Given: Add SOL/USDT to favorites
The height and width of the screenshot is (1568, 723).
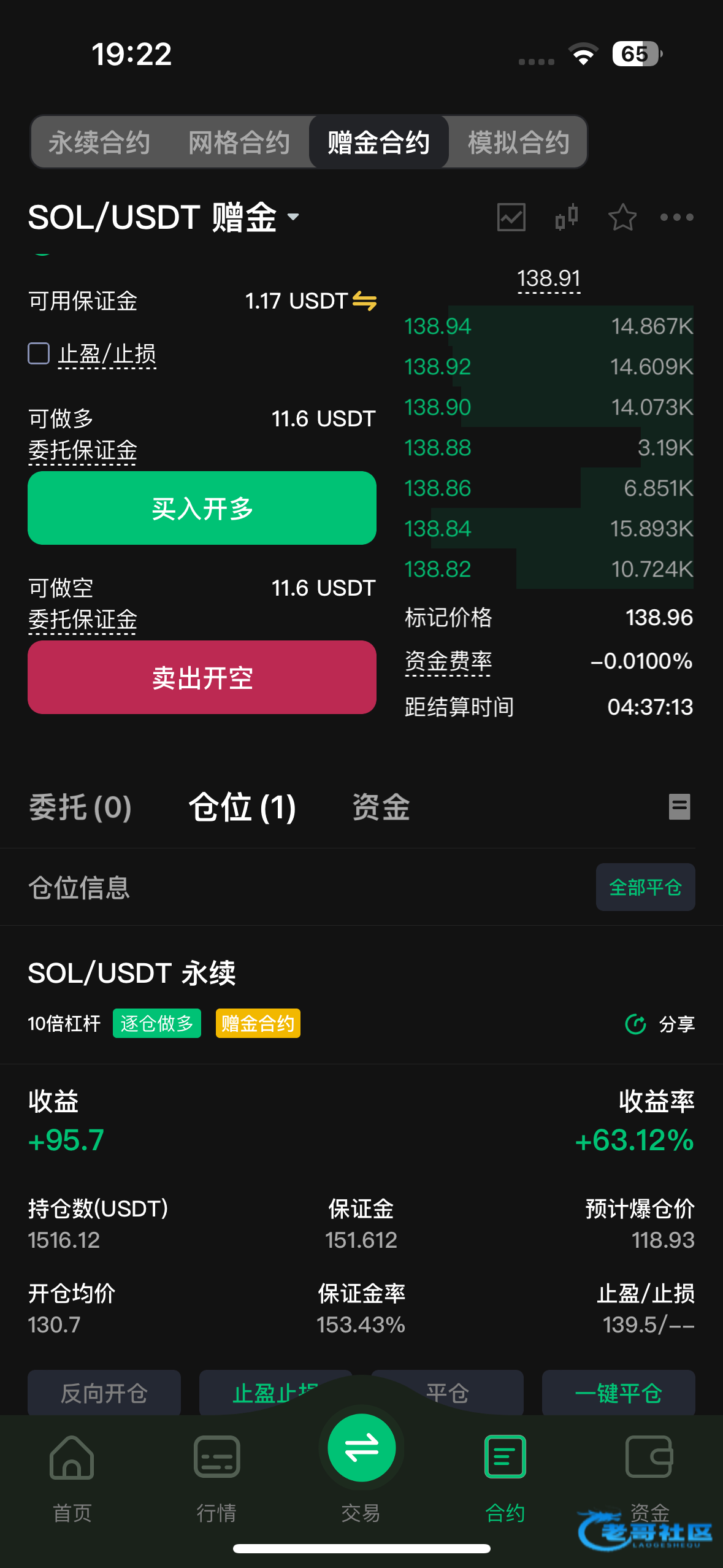Looking at the screenshot, I should [x=622, y=217].
